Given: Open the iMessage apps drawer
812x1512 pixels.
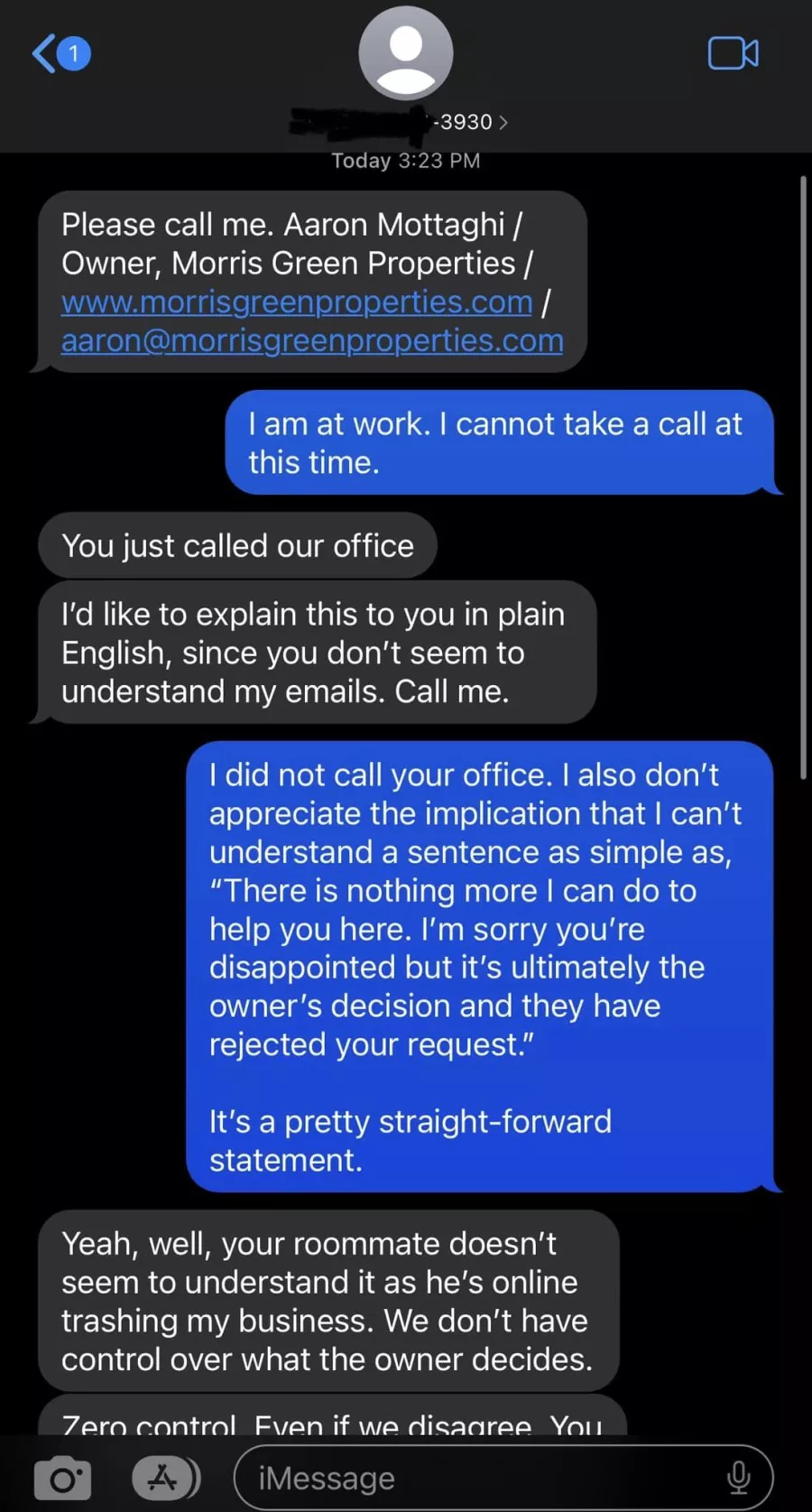Looking at the screenshot, I should pos(164,1478).
